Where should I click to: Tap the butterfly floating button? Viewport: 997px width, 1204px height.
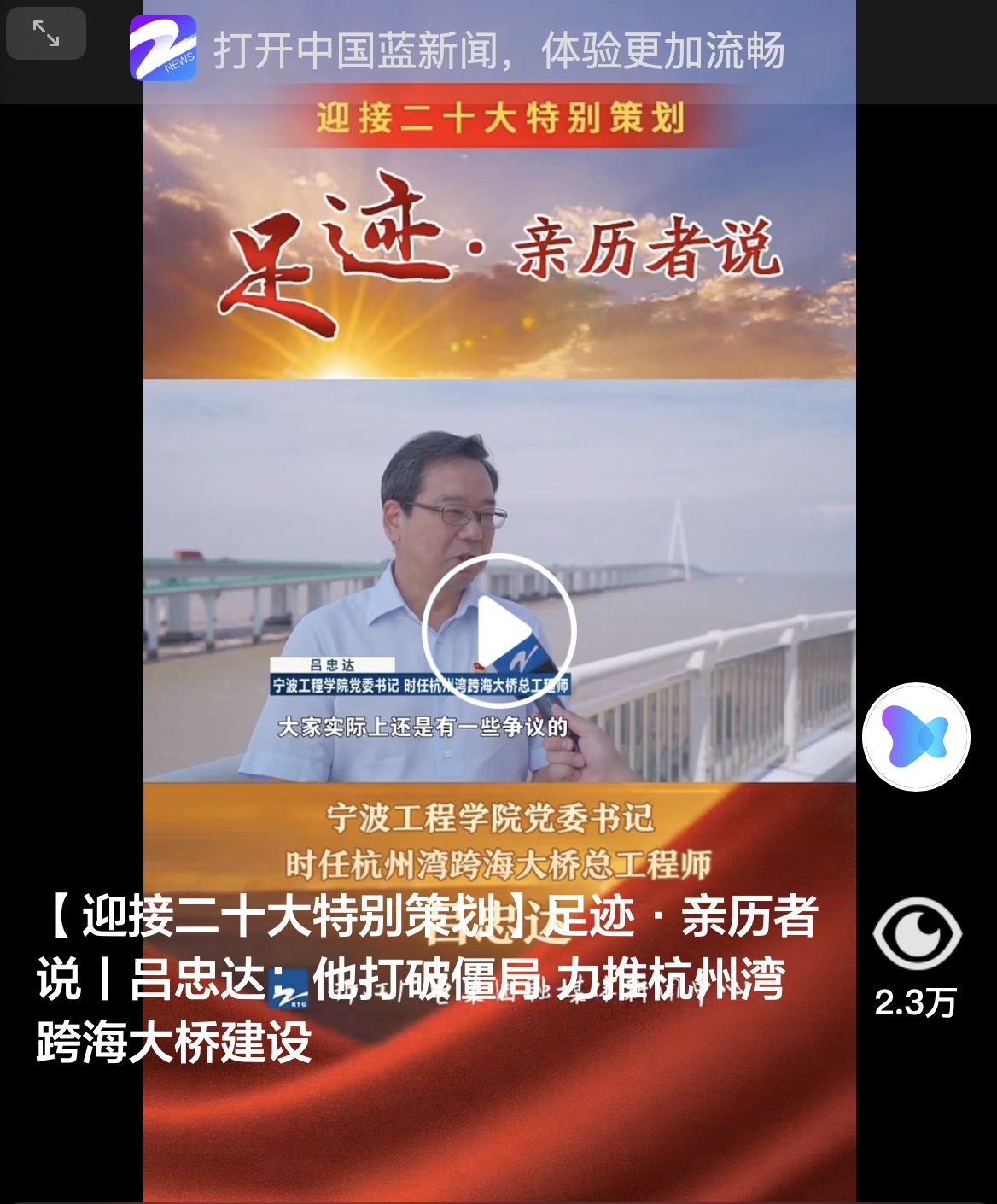pyautogui.click(x=916, y=736)
